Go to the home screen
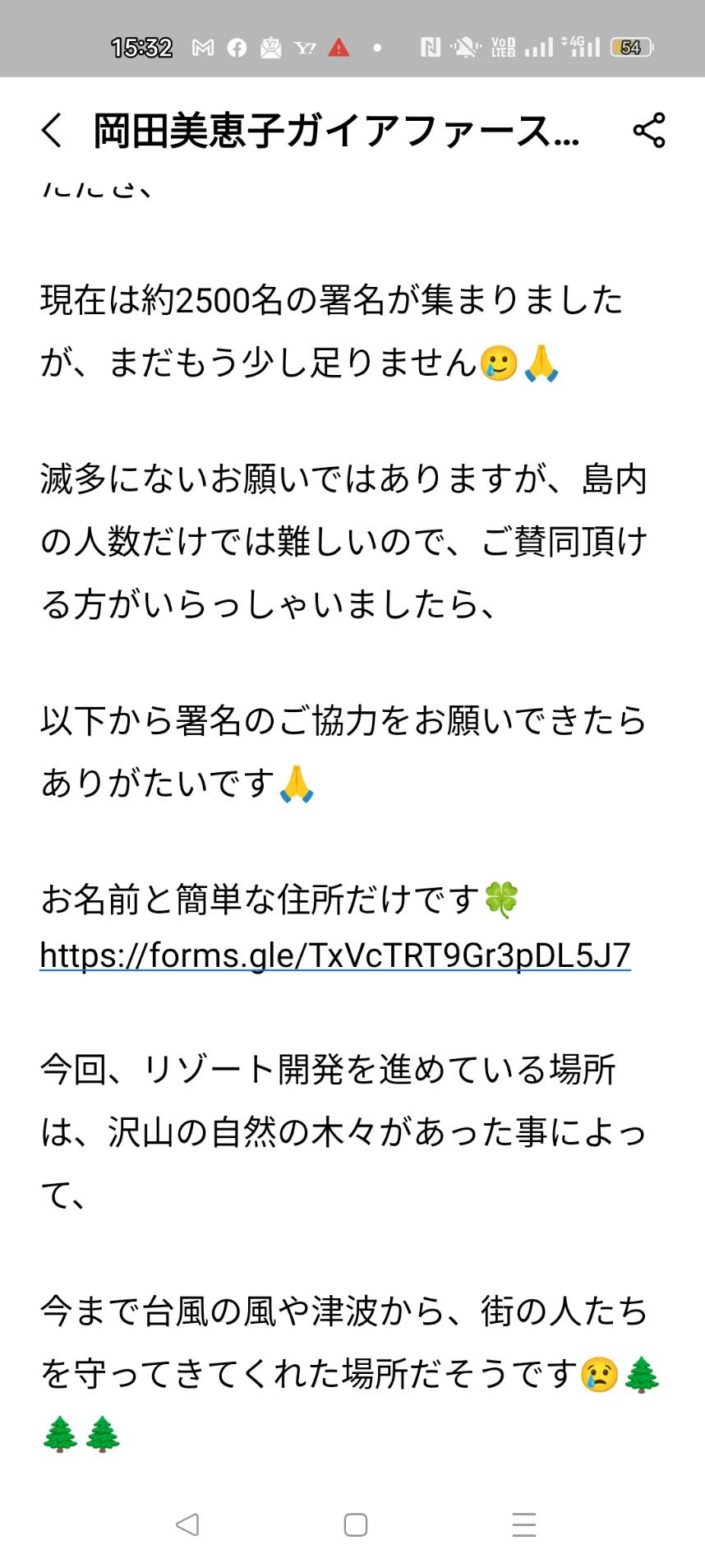Image resolution: width=705 pixels, height=1568 pixels. point(355,1524)
